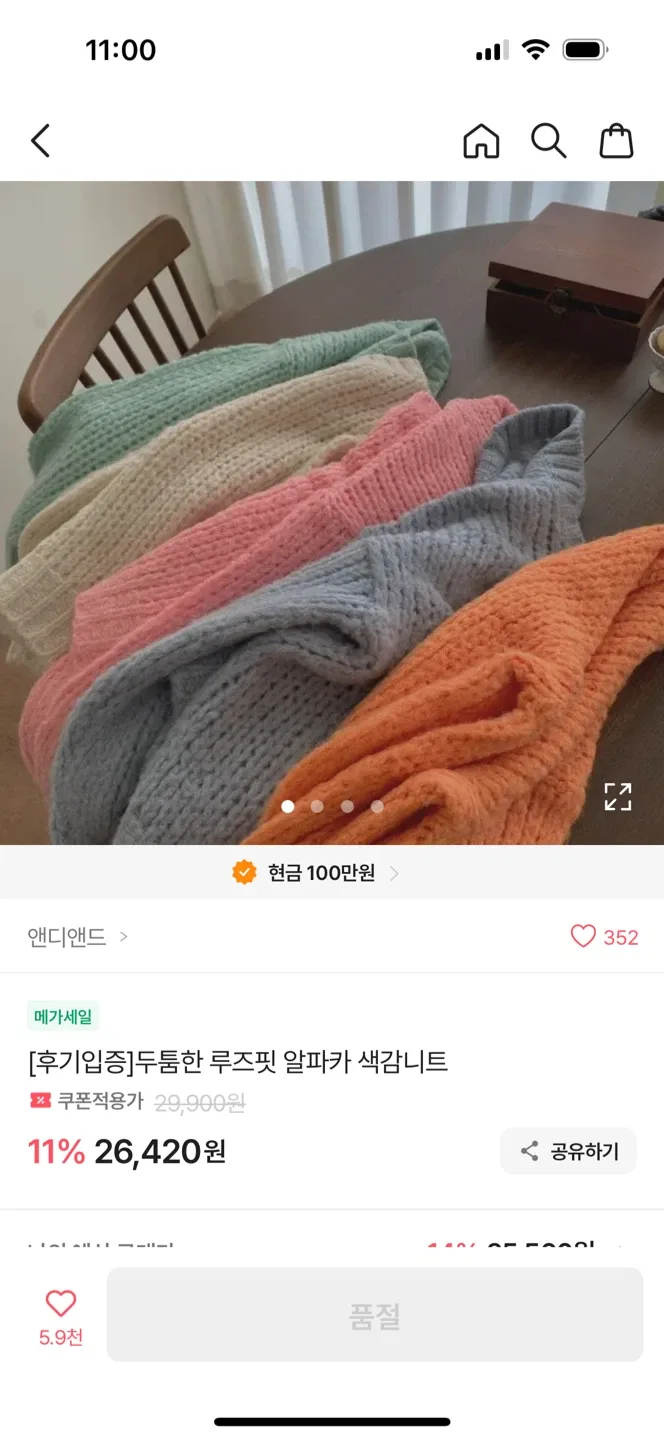
Task: Open the shopping bag cart
Action: coord(616,141)
